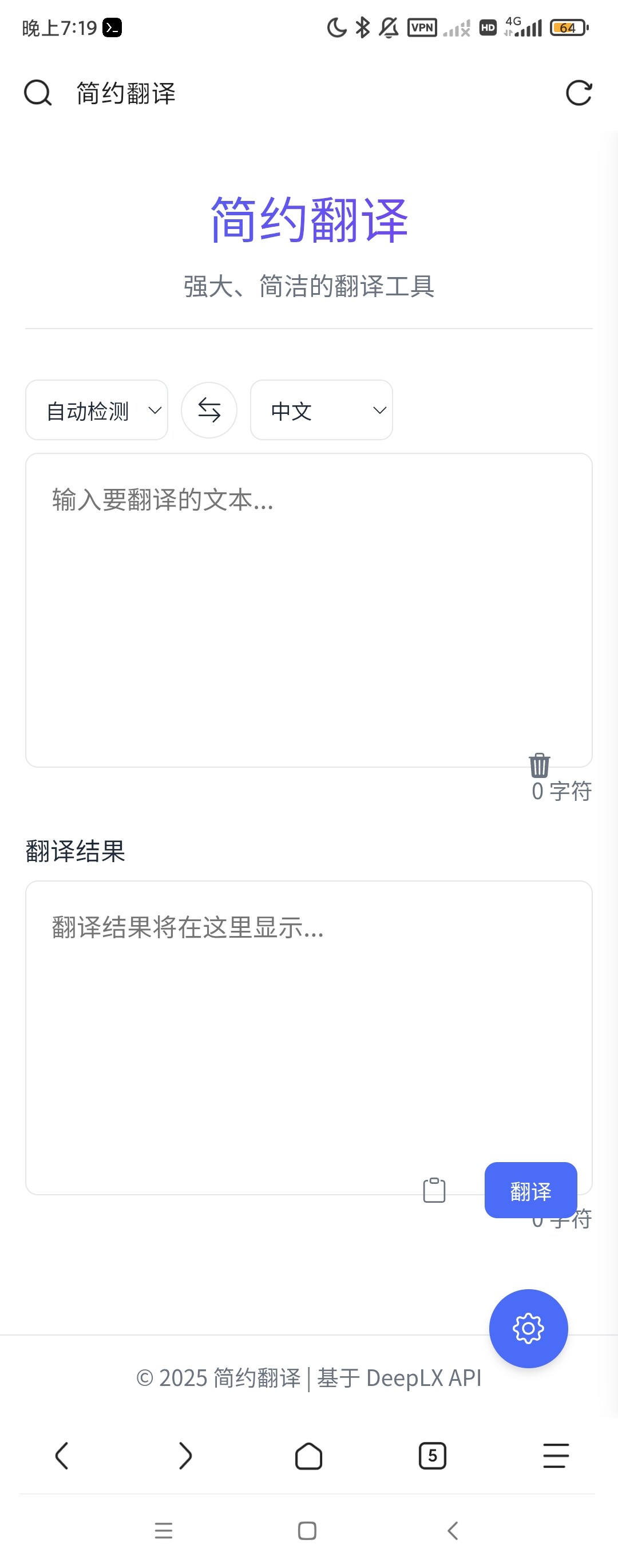Clear input text with the trash icon
Screen dimensions: 618x1568
(x=540, y=764)
